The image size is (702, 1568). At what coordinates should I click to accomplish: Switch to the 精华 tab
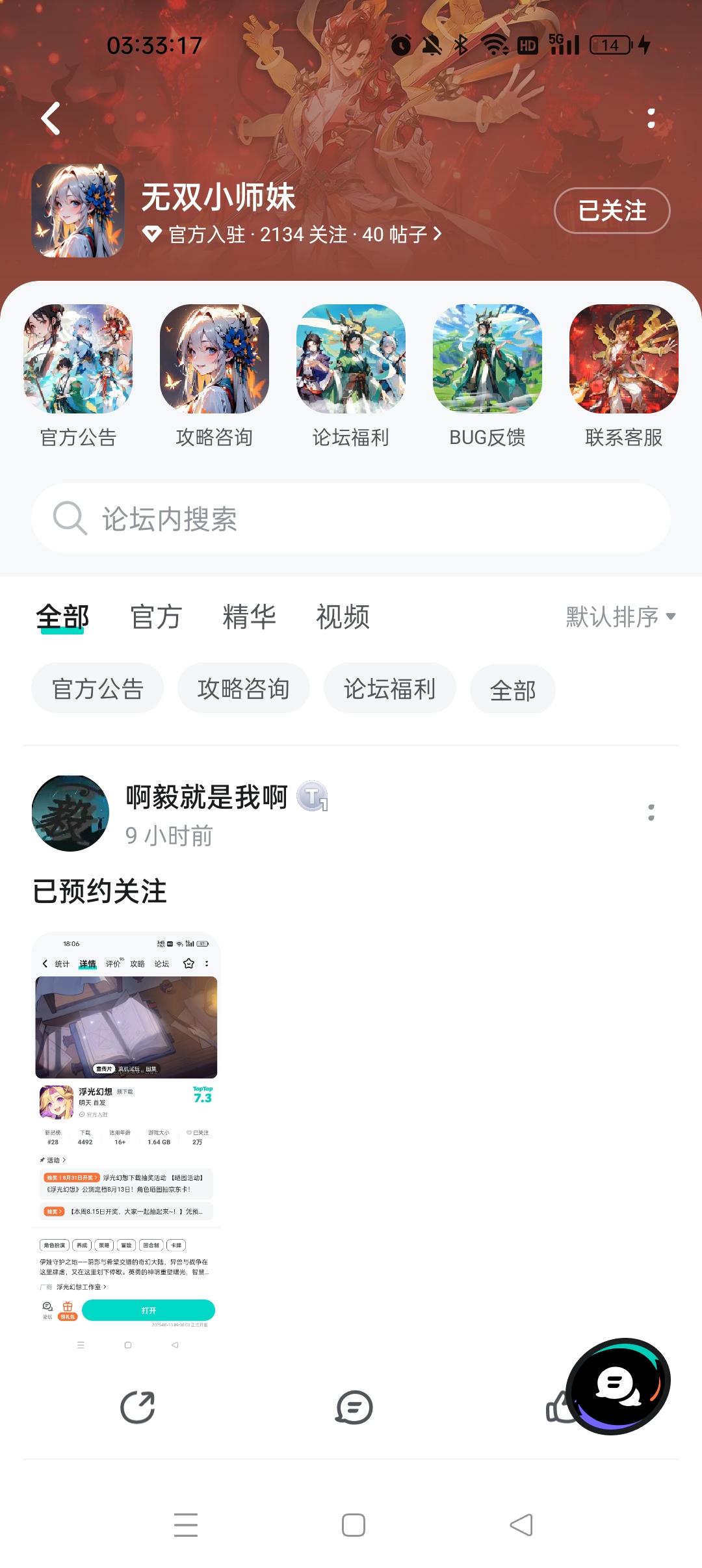249,617
